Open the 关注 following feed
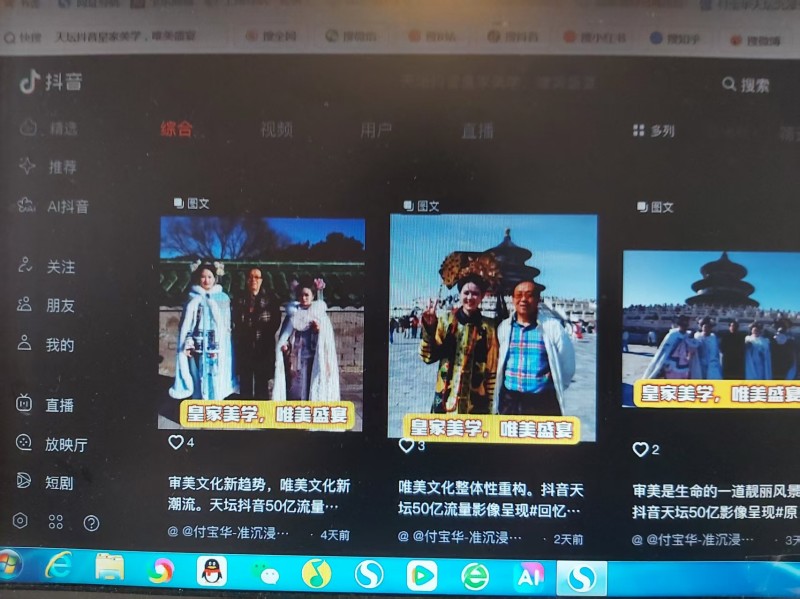 tap(60, 267)
